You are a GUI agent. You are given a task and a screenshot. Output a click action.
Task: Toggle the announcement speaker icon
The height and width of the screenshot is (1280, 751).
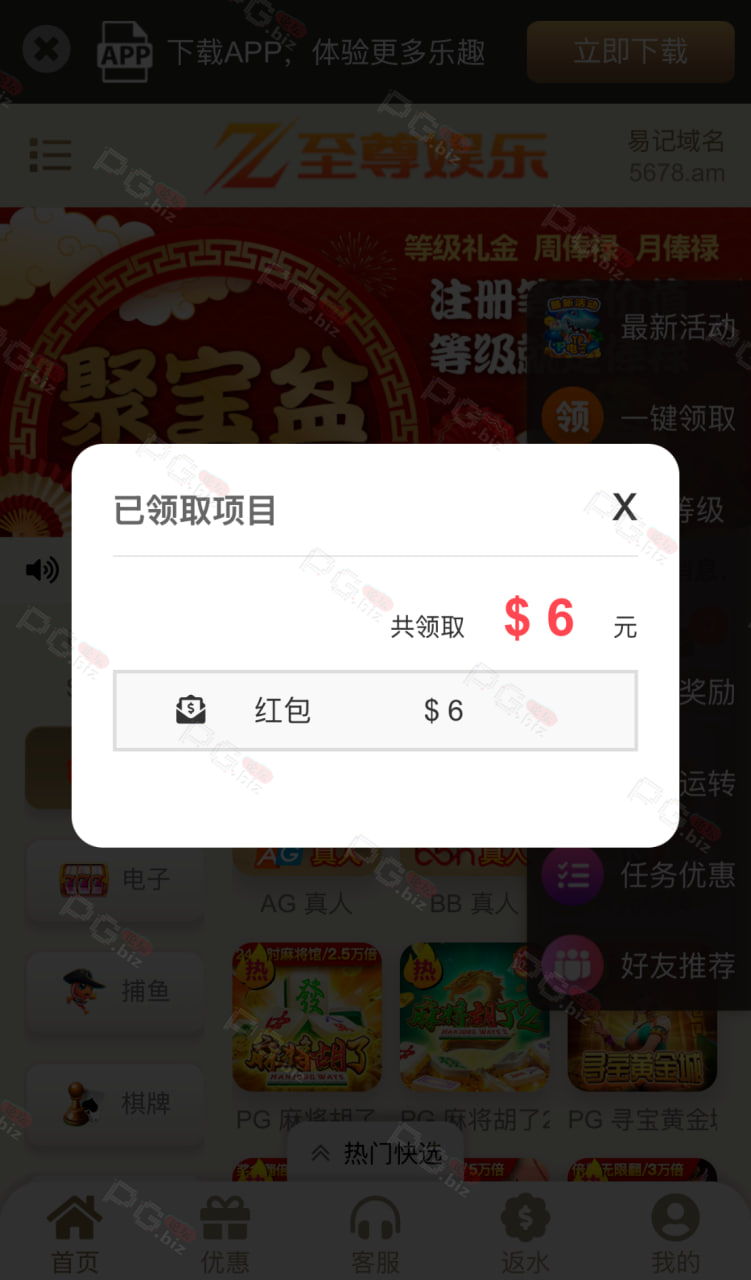tap(42, 570)
